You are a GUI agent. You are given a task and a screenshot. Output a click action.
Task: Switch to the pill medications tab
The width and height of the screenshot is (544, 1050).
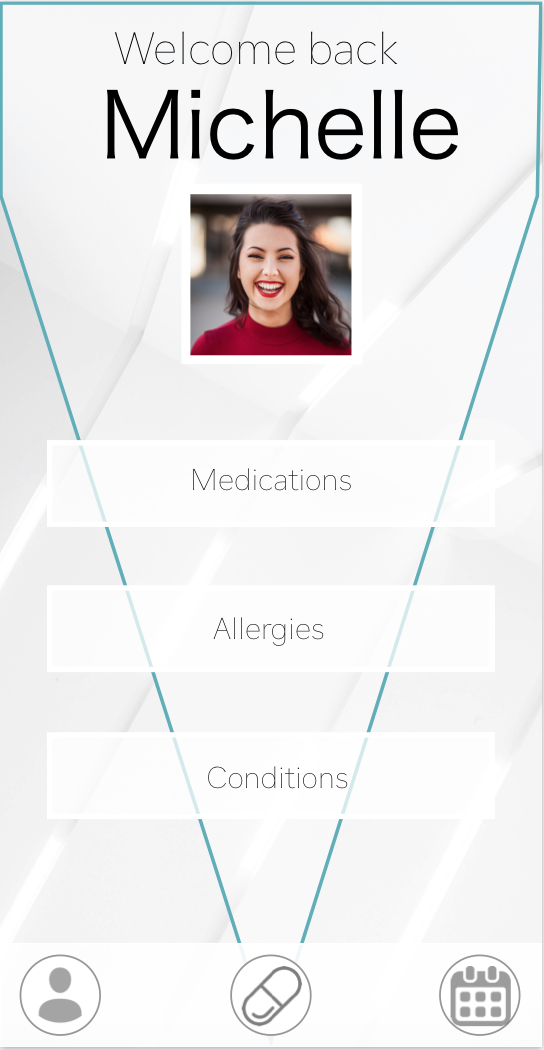click(271, 995)
